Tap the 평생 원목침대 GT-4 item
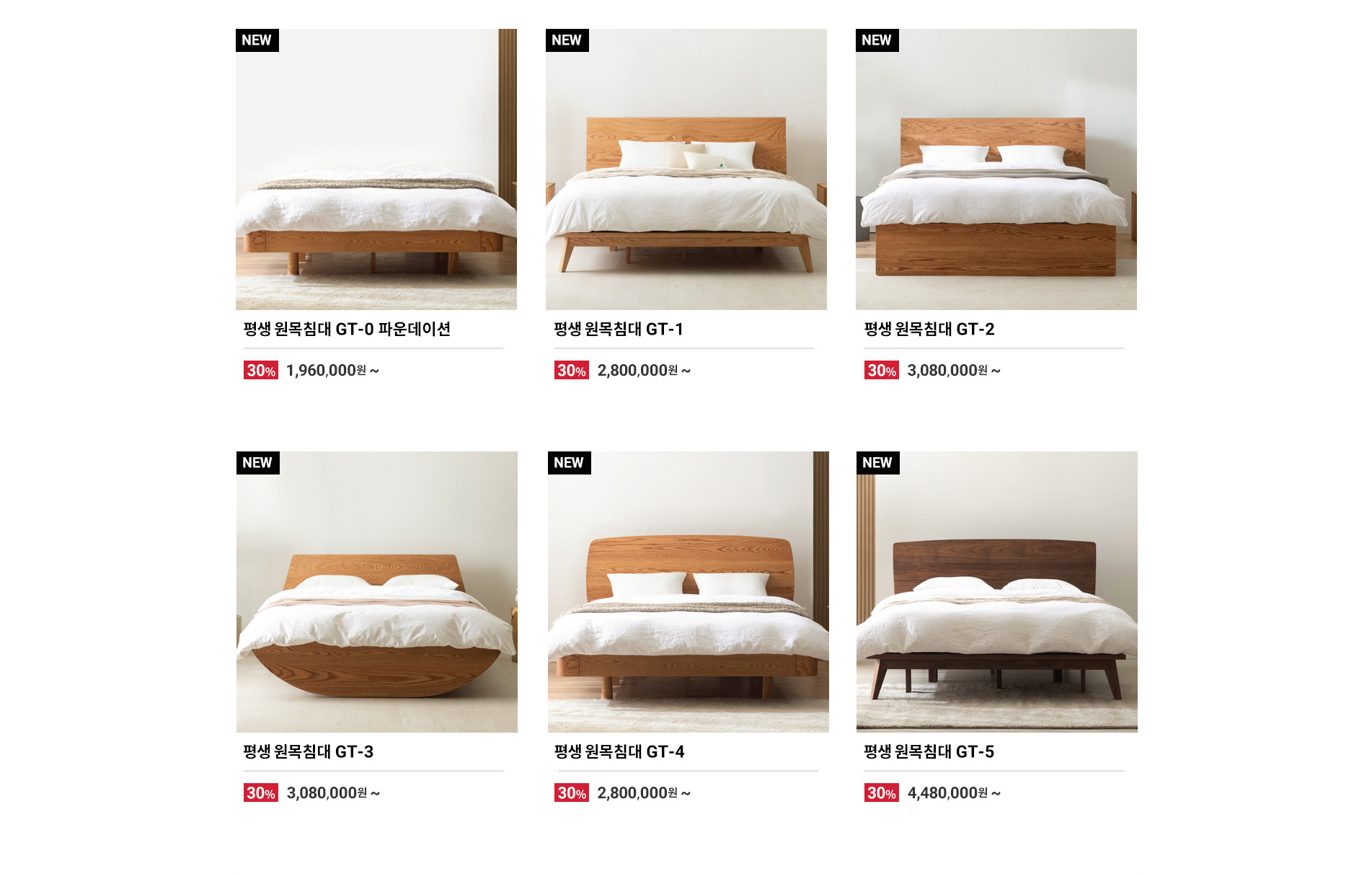Screen dimensions: 1372x874 point(688,592)
